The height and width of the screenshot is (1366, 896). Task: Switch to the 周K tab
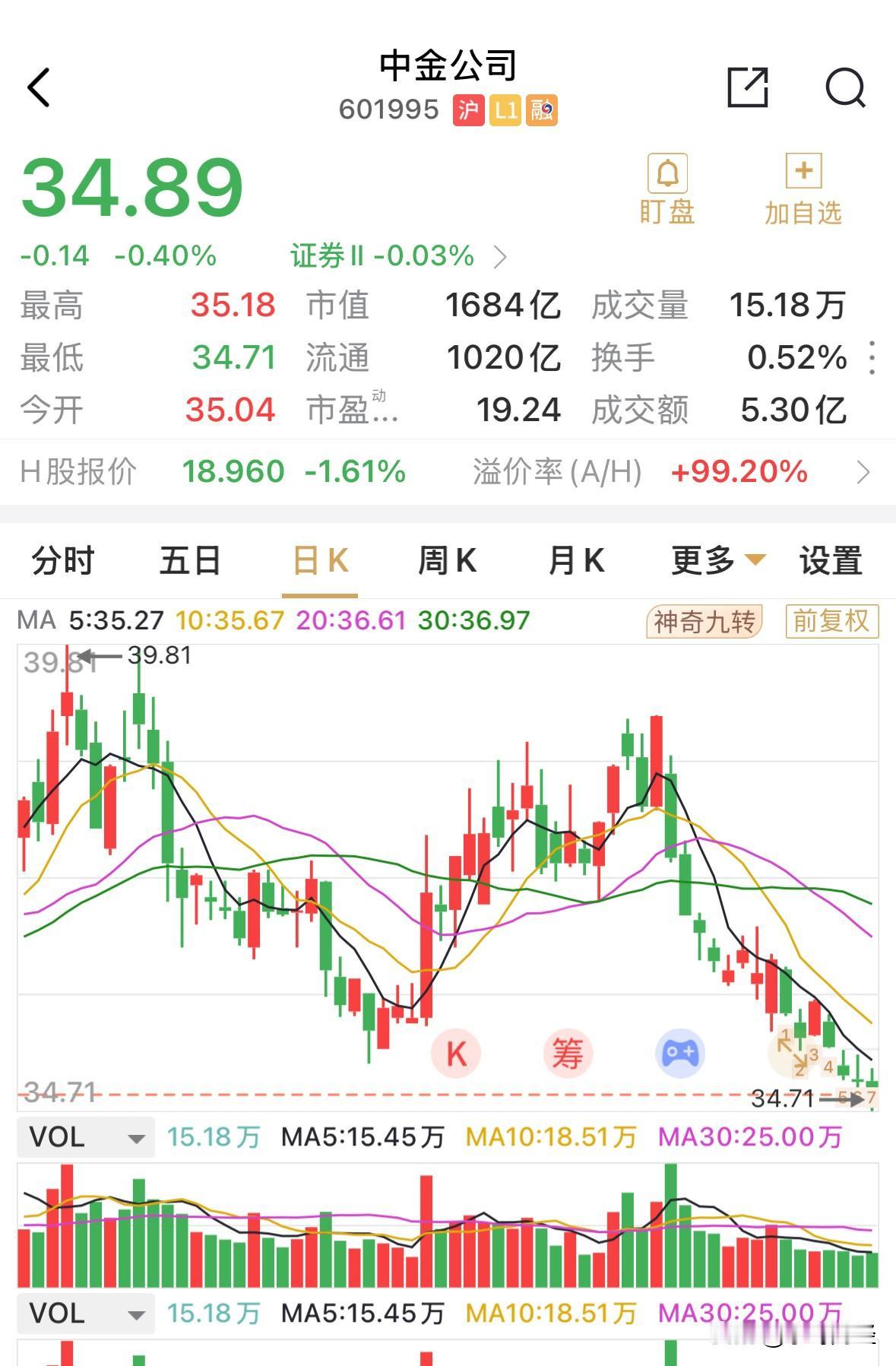click(450, 560)
